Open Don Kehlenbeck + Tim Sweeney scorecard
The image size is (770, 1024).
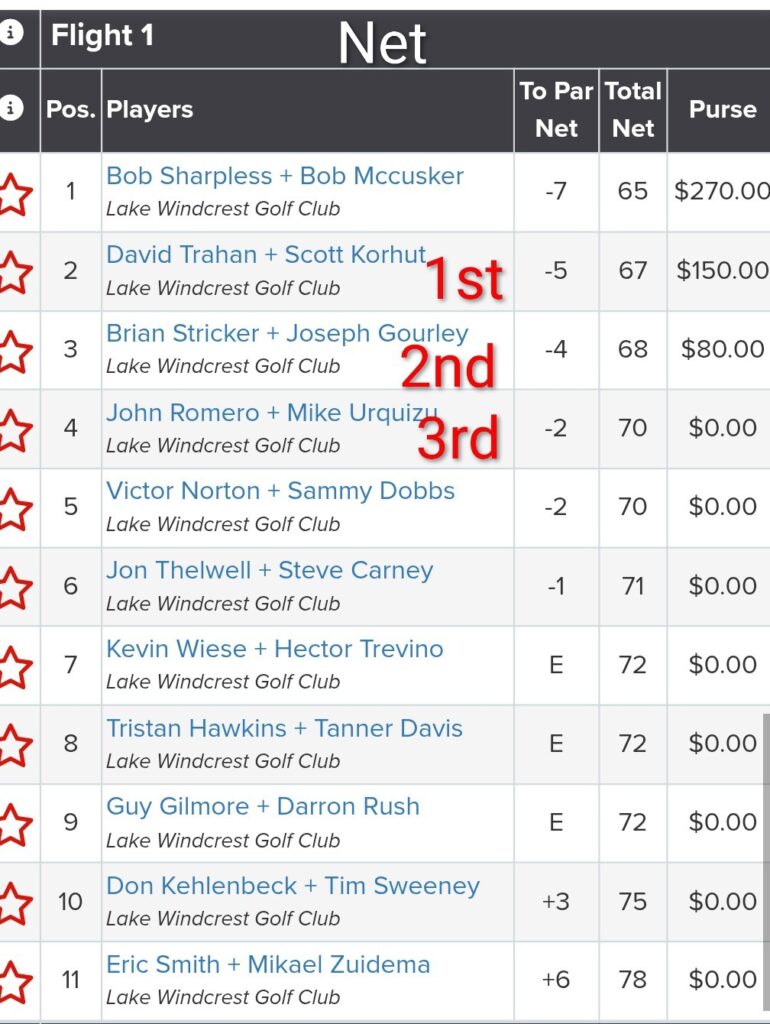tap(293, 886)
